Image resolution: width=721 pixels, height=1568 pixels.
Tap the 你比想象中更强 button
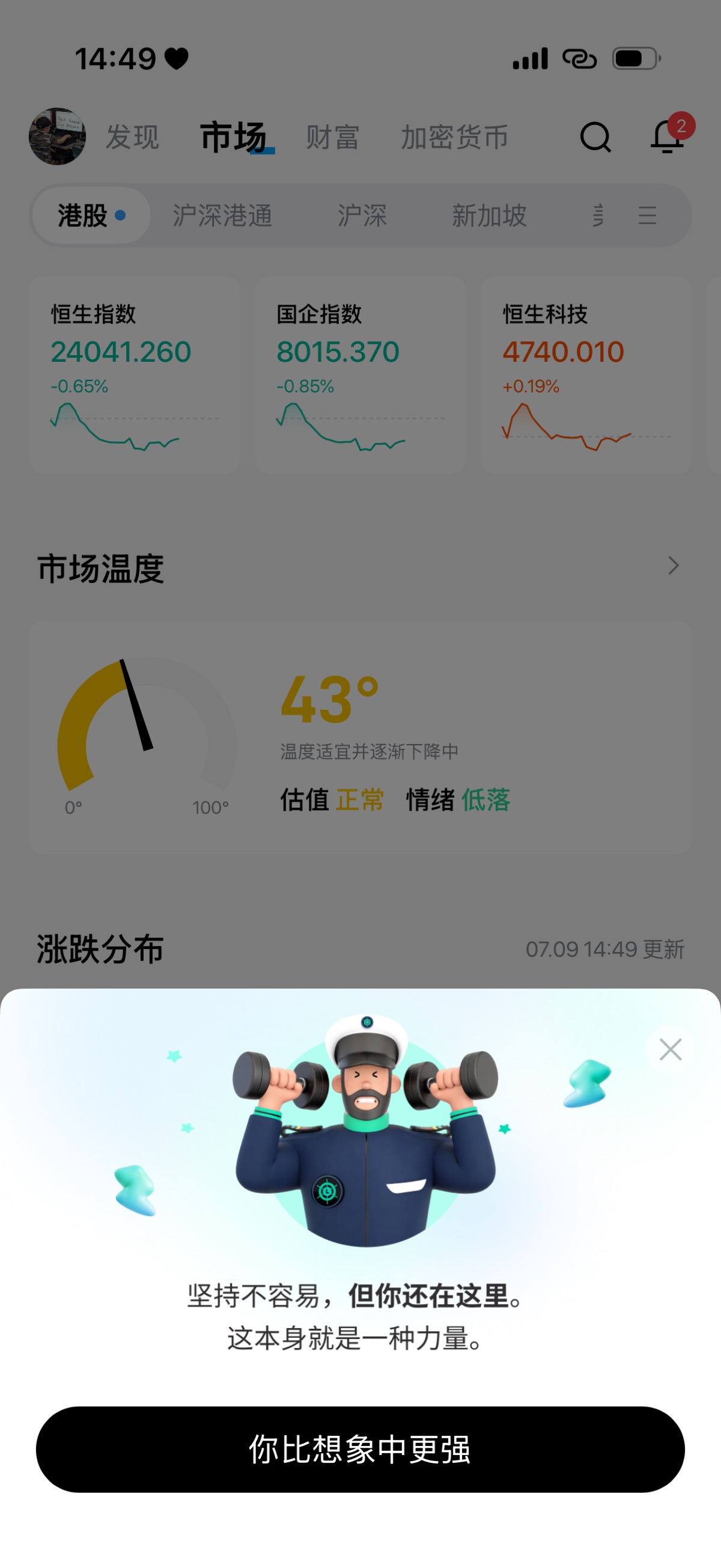360,1448
